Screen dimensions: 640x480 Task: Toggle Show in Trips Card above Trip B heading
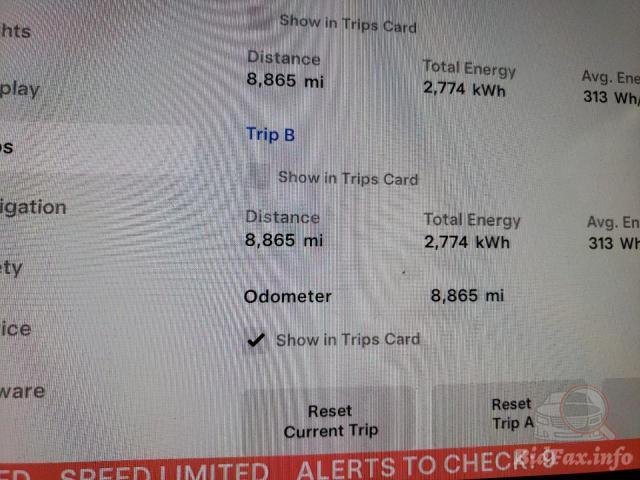pos(261,20)
